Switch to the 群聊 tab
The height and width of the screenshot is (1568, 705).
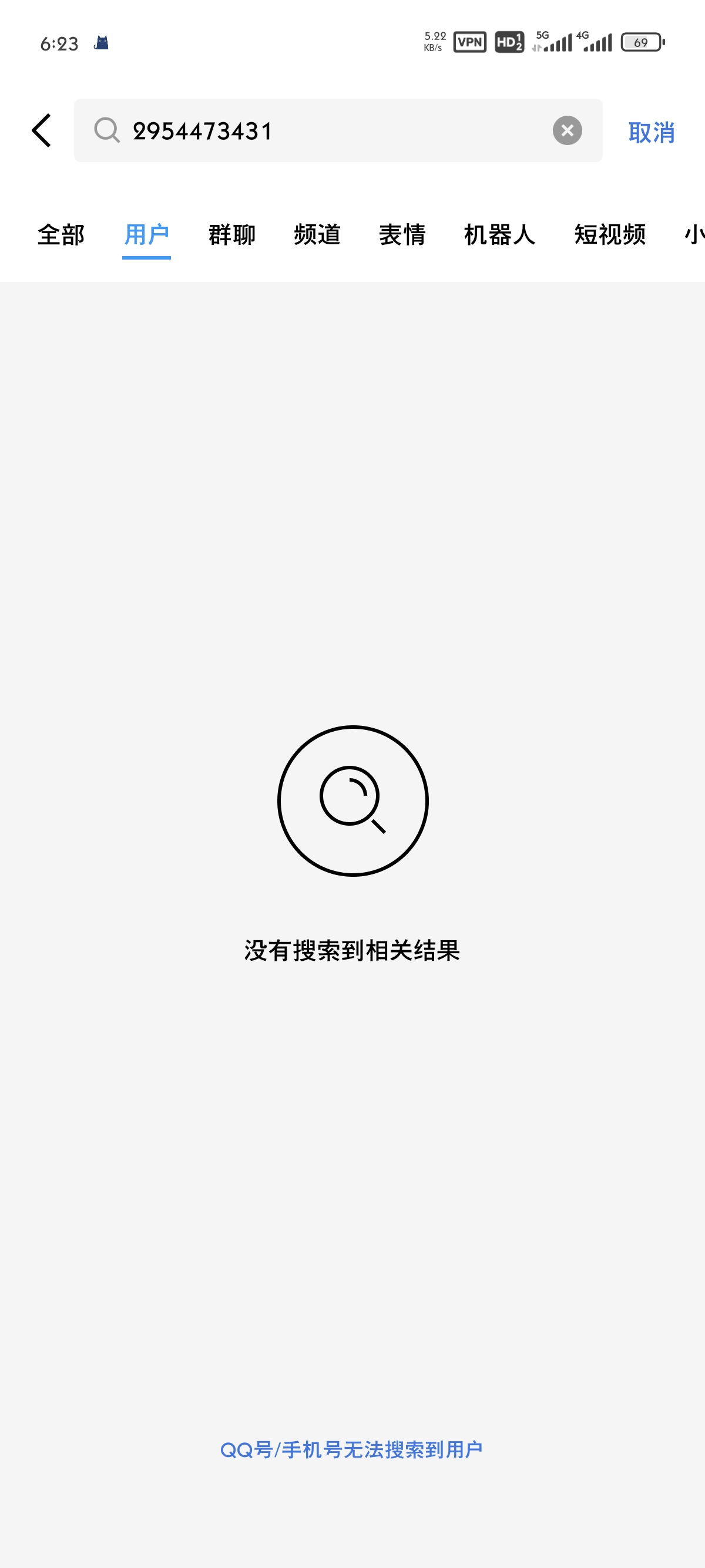tap(231, 234)
